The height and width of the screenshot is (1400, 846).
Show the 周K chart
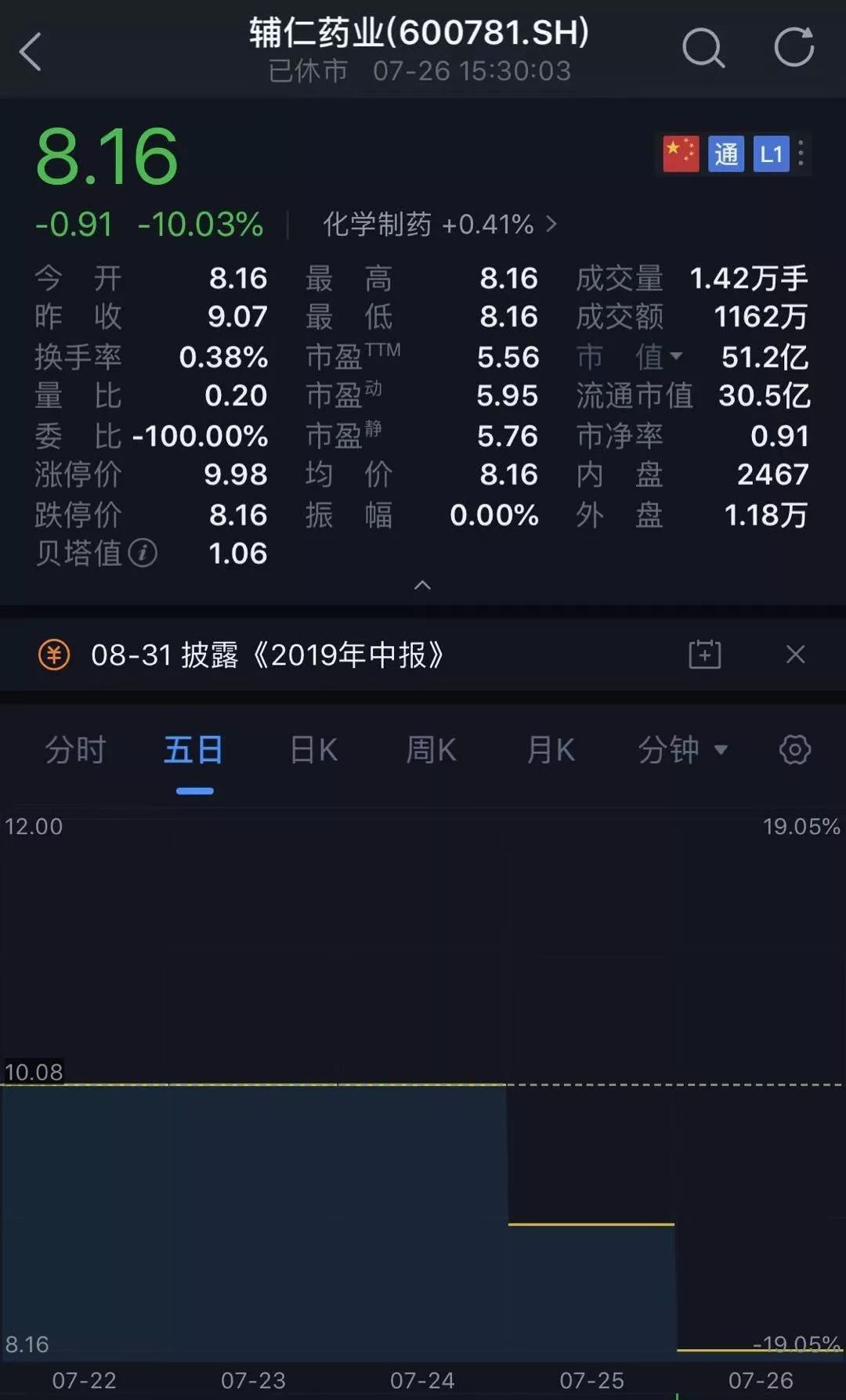(x=431, y=750)
